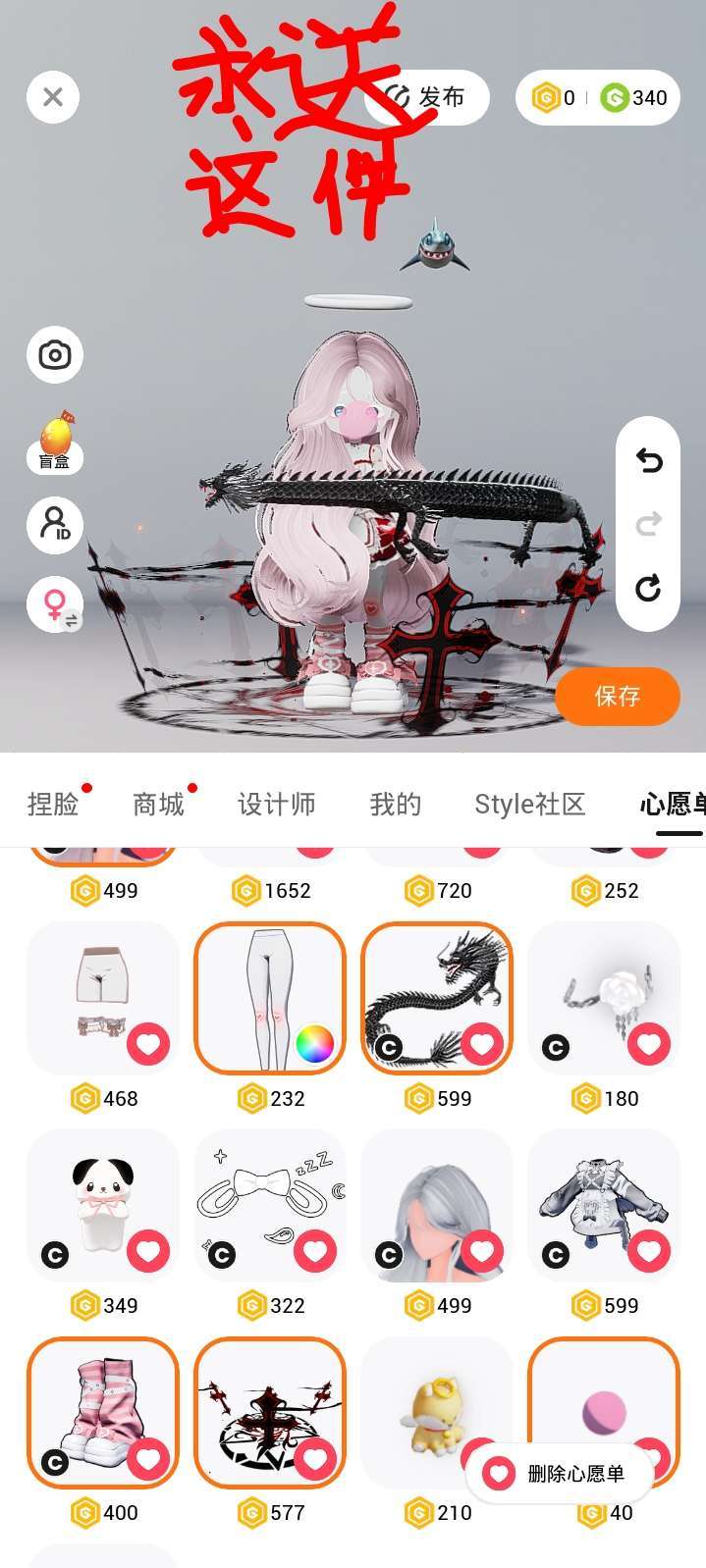Go to the 我的 tab
This screenshot has height=1568, width=706.
click(395, 805)
